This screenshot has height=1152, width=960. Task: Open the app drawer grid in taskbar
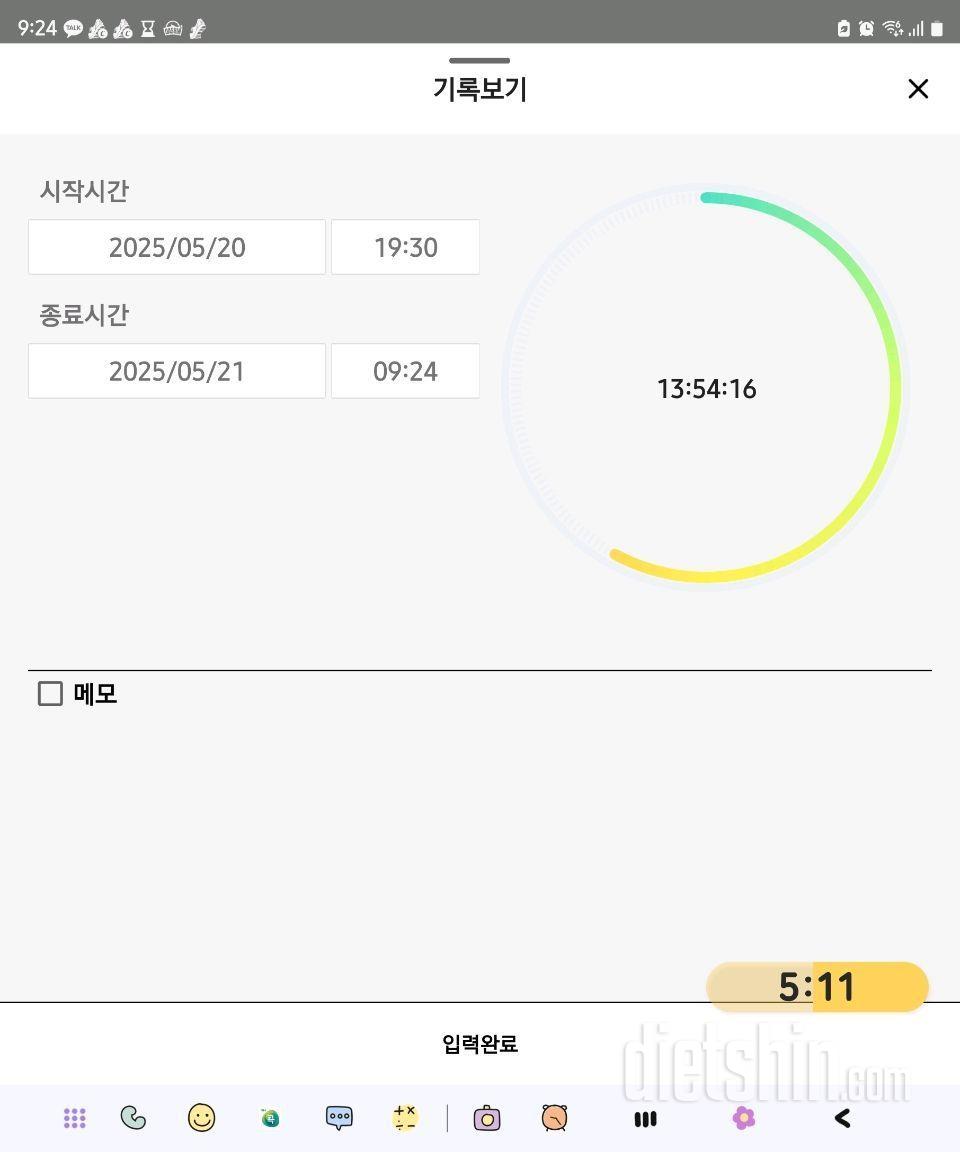(75, 1118)
